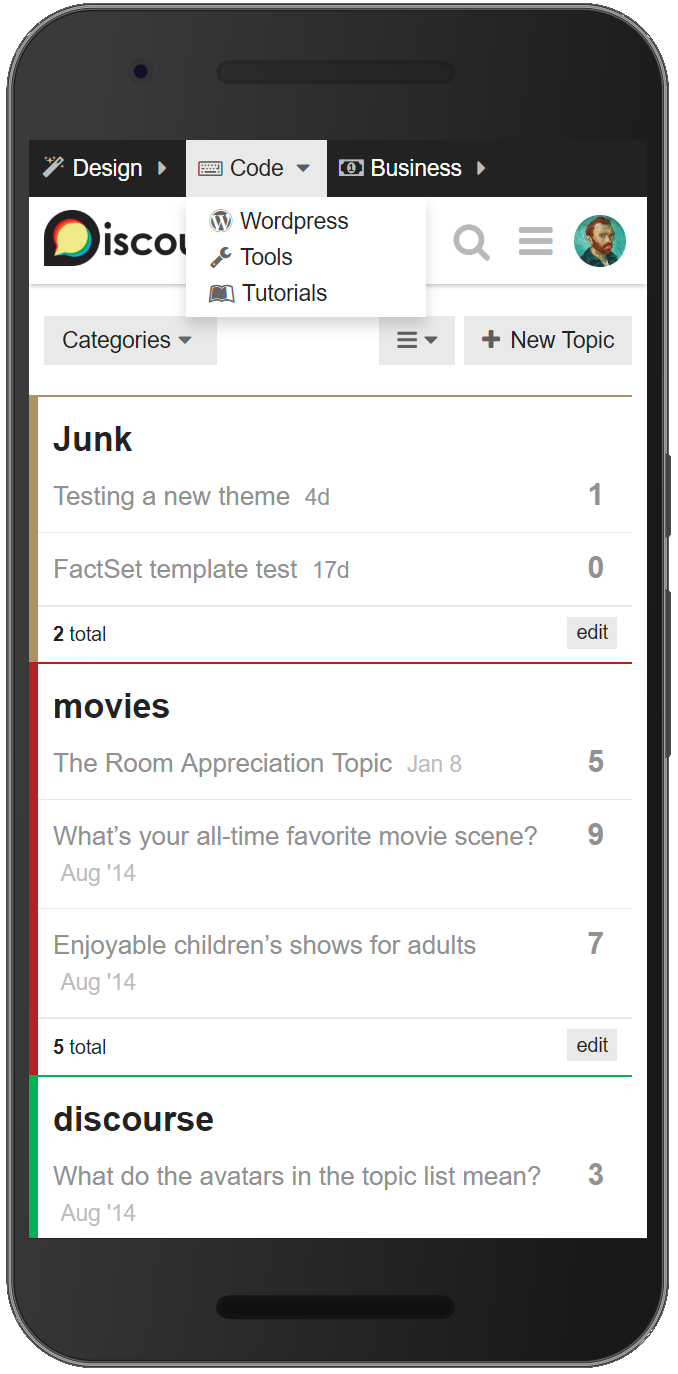The height and width of the screenshot is (1374, 678).
Task: Create a New Topic
Action: 548,340
